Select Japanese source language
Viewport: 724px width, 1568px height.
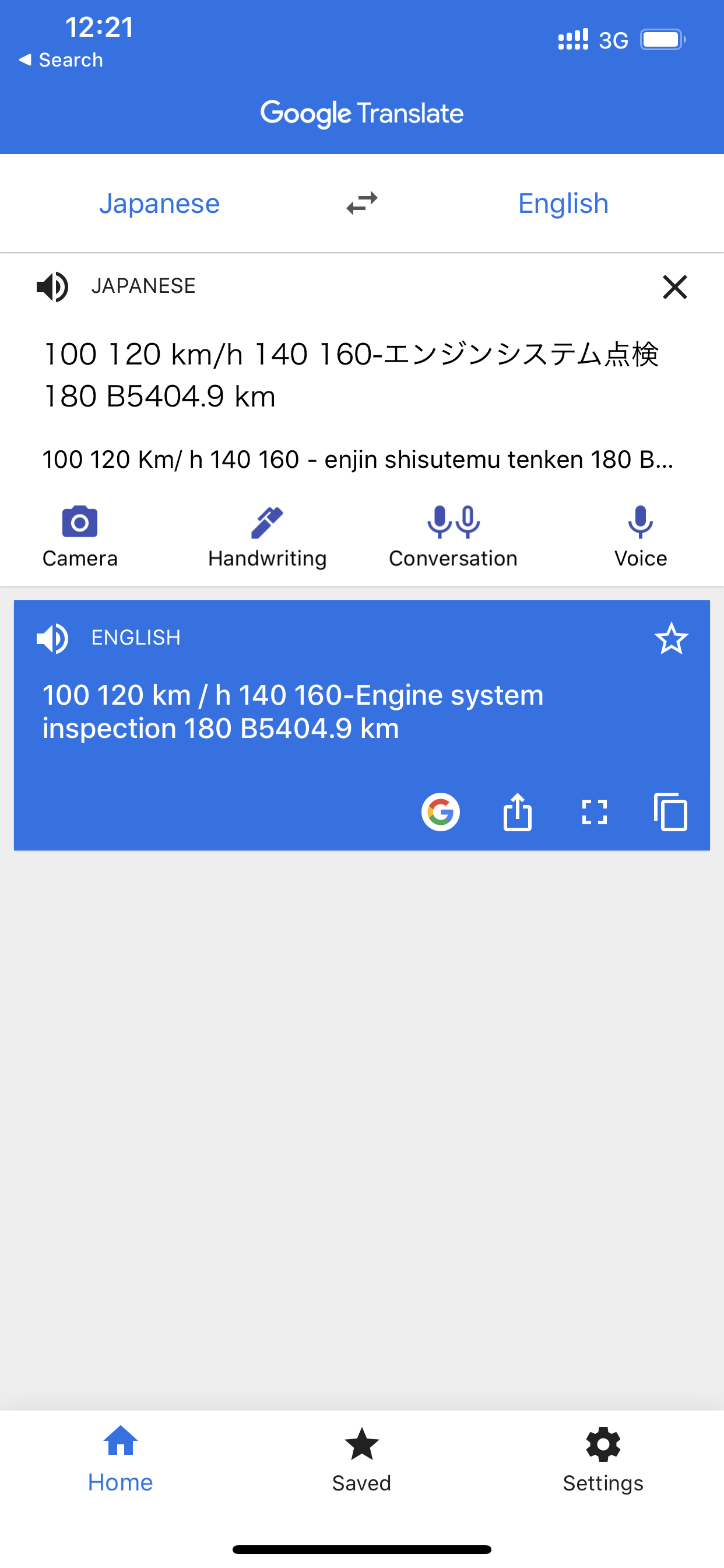[159, 204]
